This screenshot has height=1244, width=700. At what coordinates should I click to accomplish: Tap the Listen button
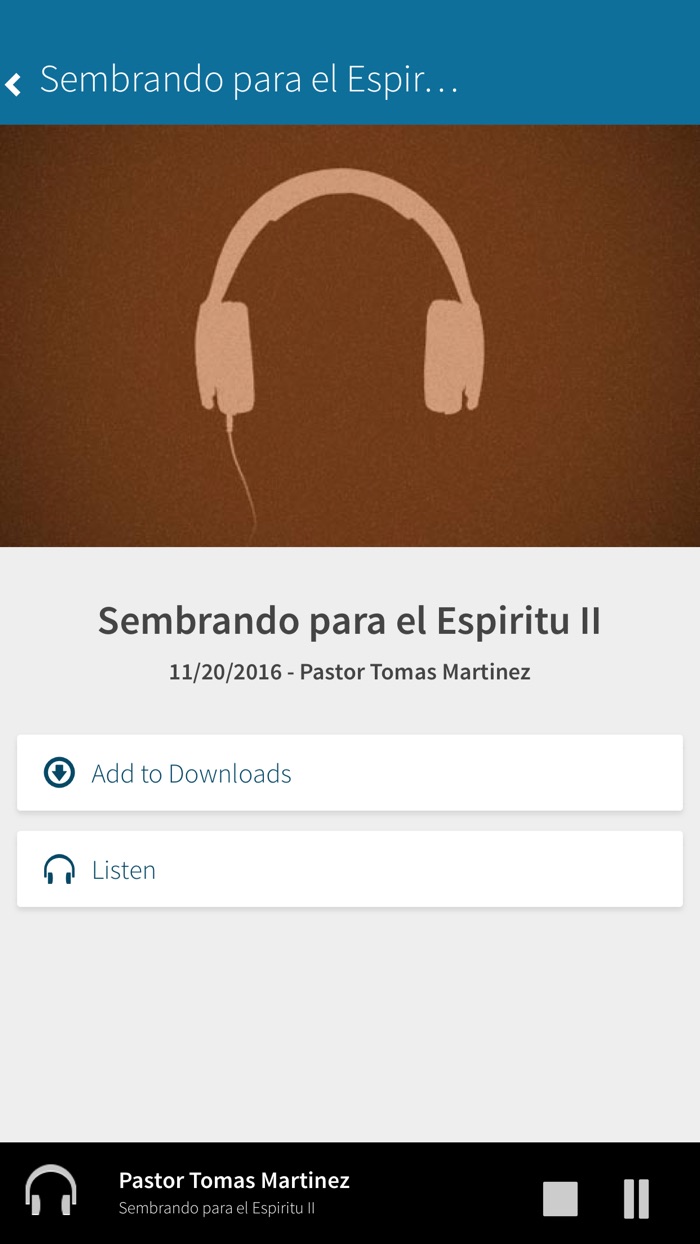[350, 869]
